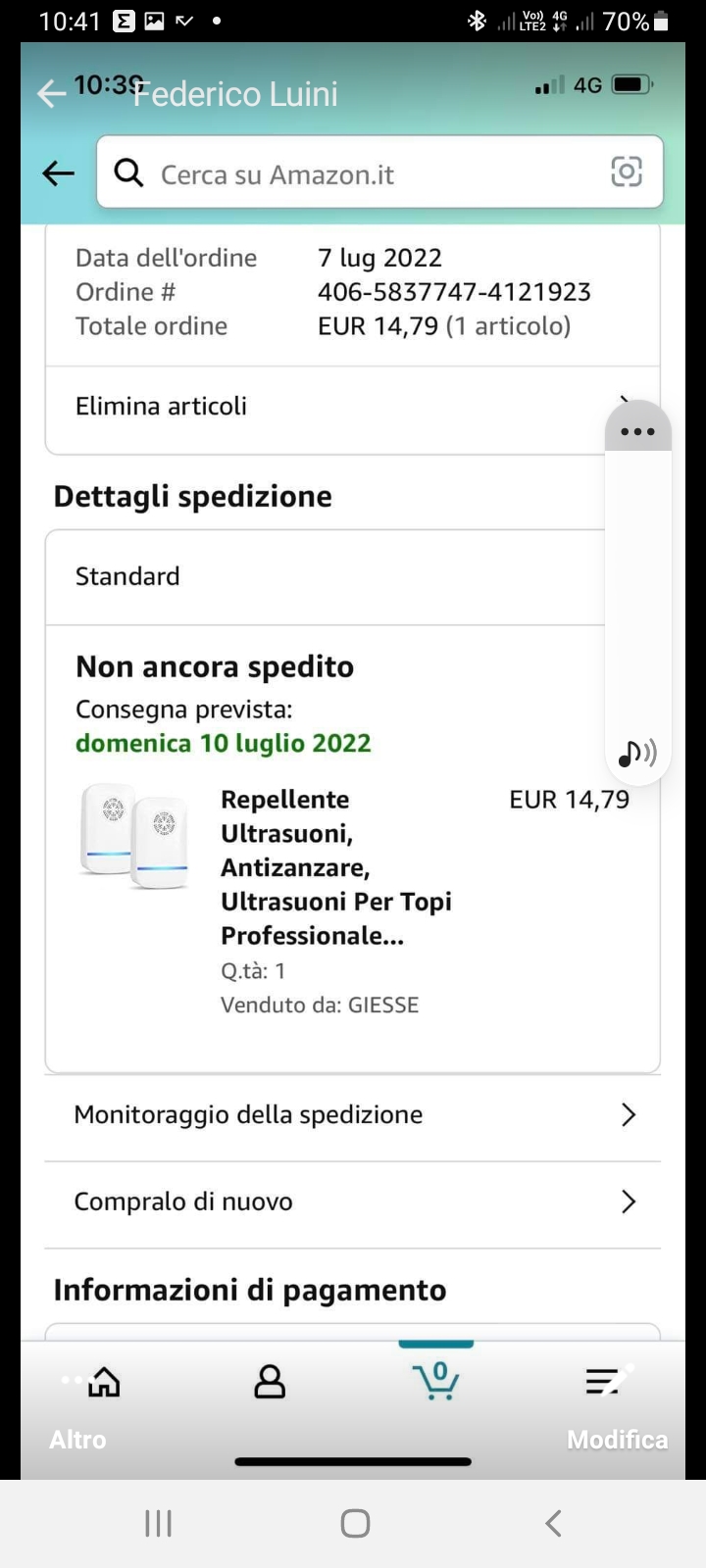Tap the sound icon on the floating panel
This screenshot has height=1568, width=706.
[x=637, y=753]
